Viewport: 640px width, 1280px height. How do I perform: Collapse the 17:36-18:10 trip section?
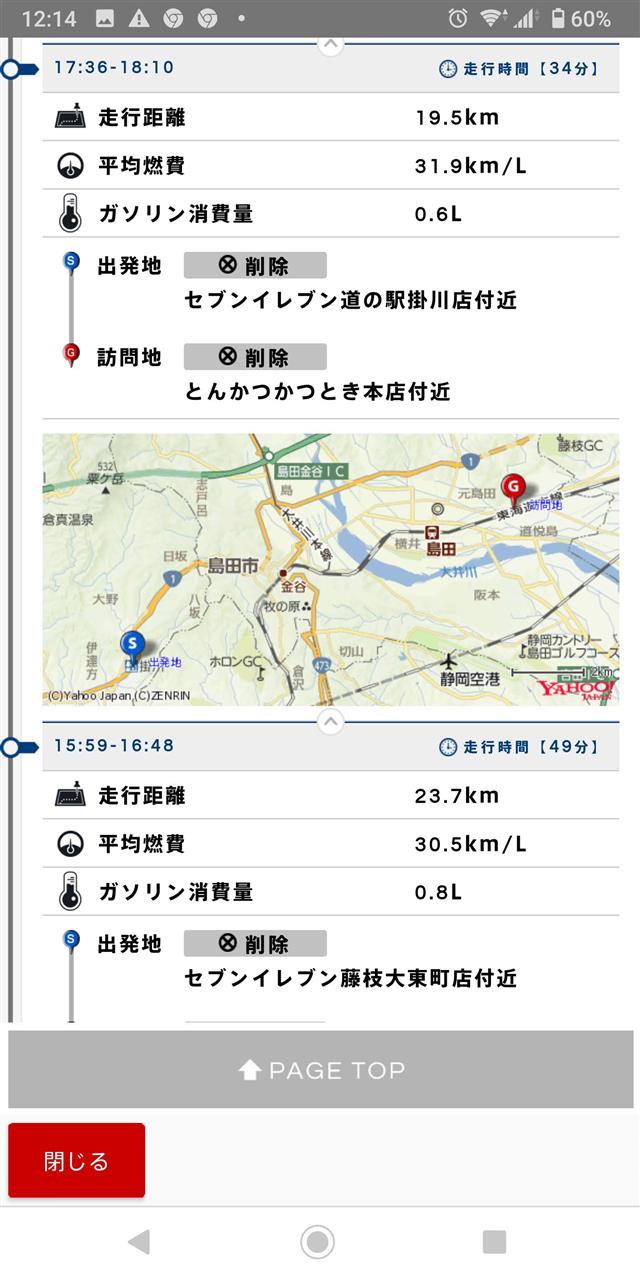pyautogui.click(x=331, y=43)
